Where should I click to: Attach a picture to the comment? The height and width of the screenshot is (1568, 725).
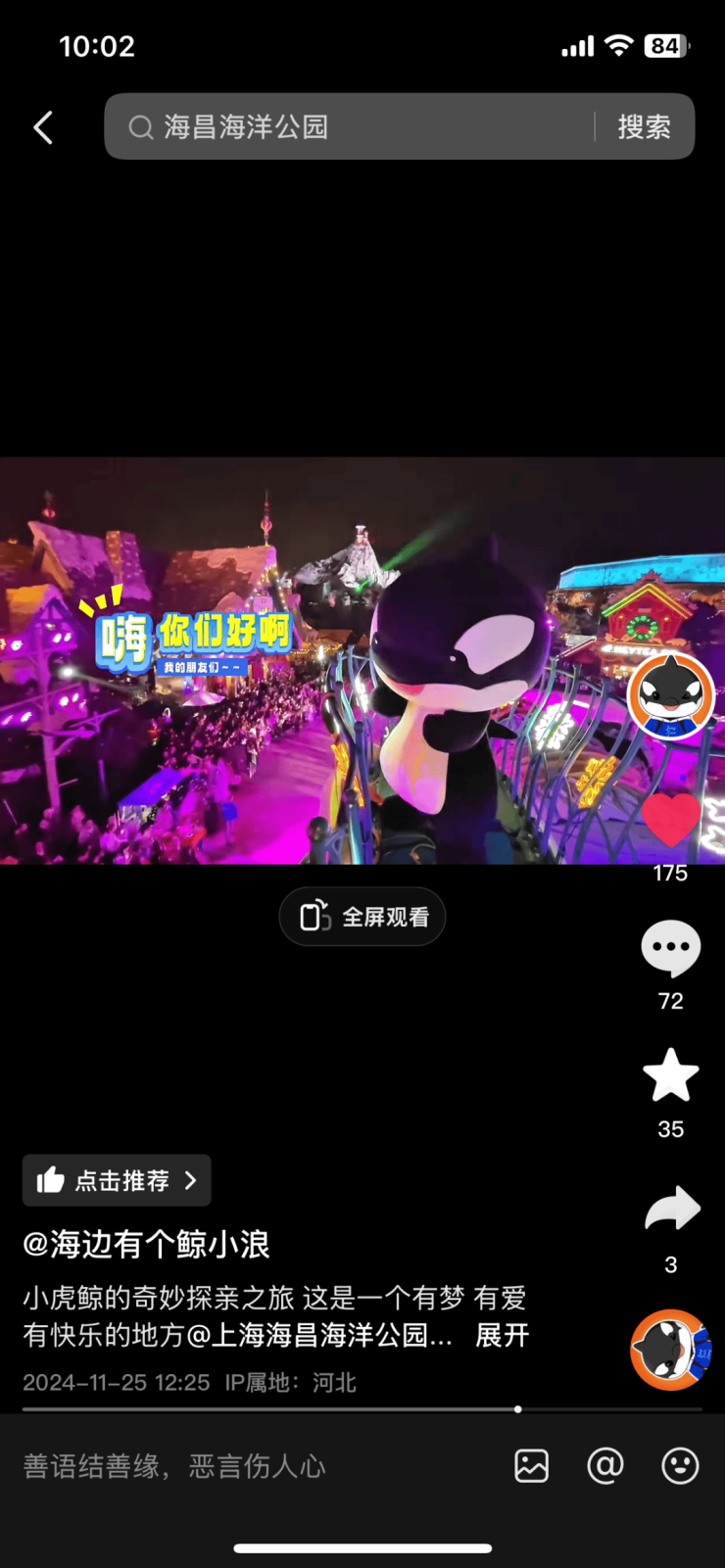pyautogui.click(x=531, y=1466)
